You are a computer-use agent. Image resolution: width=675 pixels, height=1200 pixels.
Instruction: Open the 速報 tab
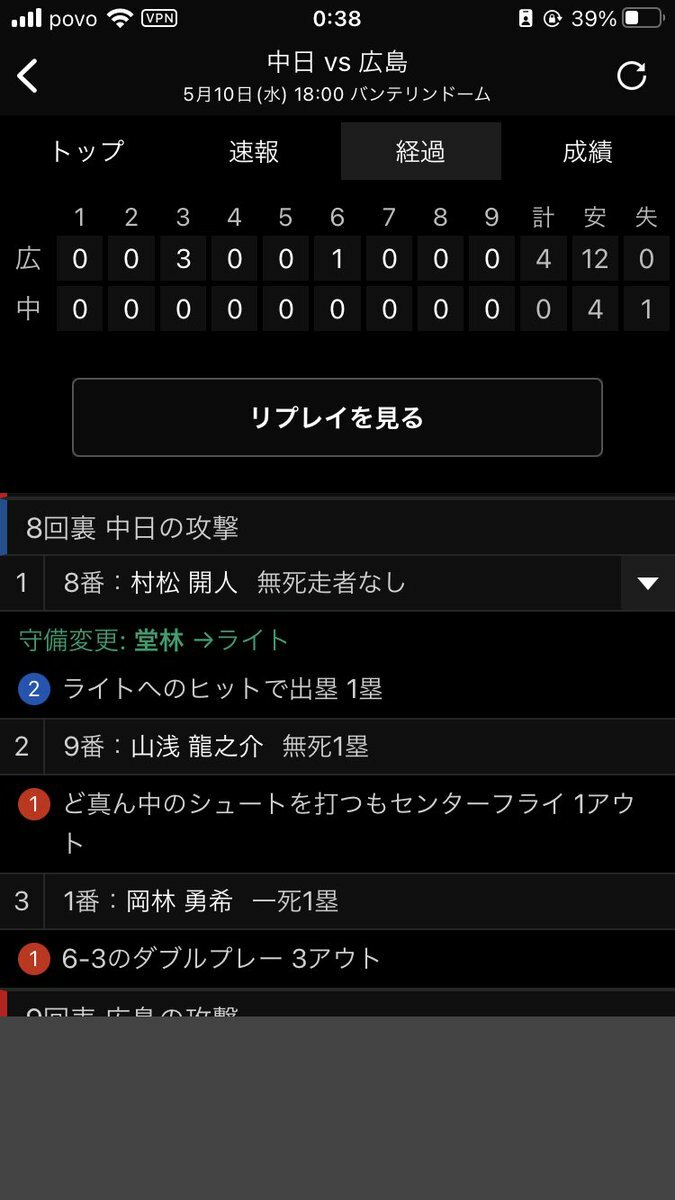[254, 152]
